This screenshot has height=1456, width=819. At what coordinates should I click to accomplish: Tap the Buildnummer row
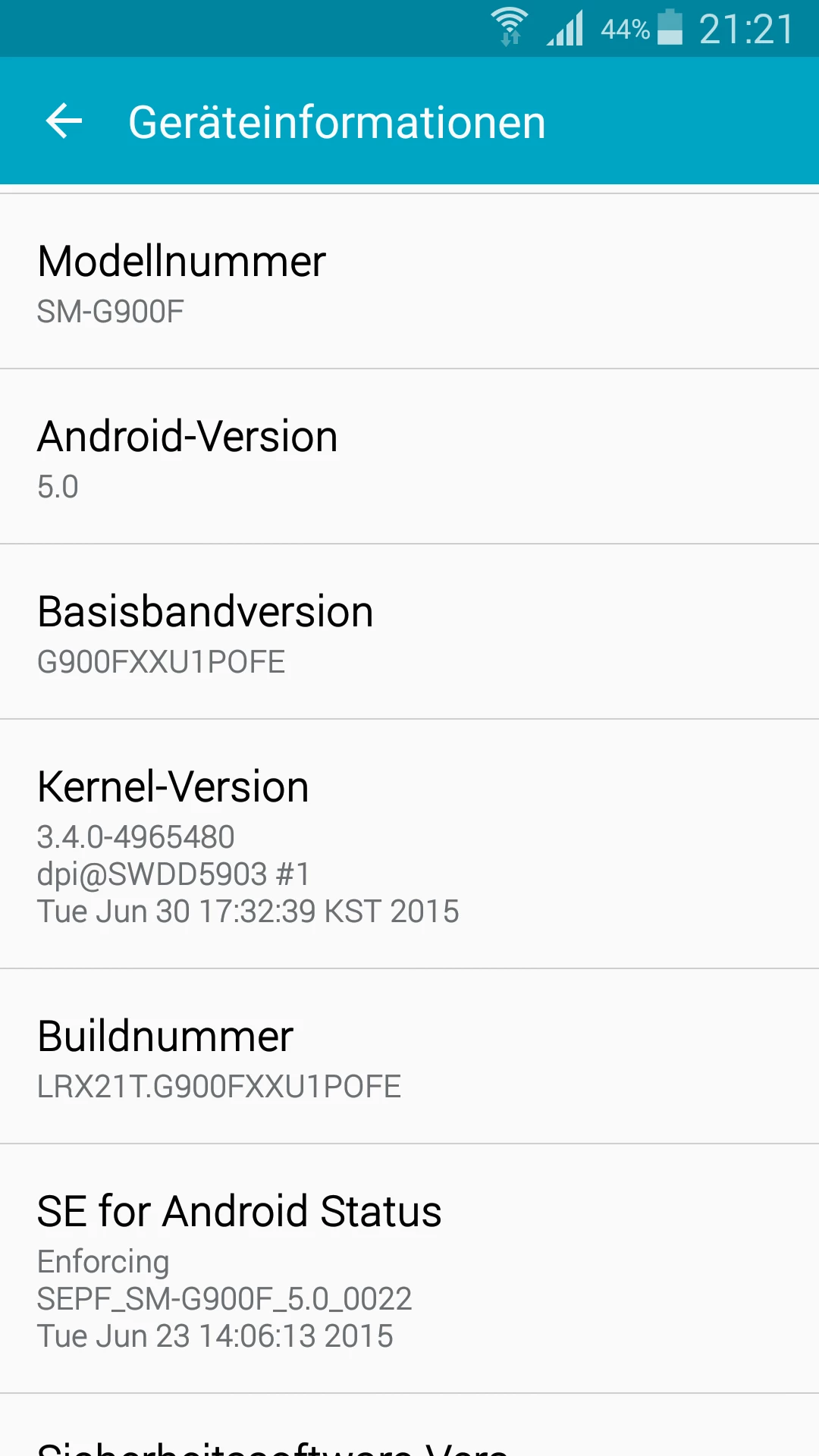tap(409, 1056)
